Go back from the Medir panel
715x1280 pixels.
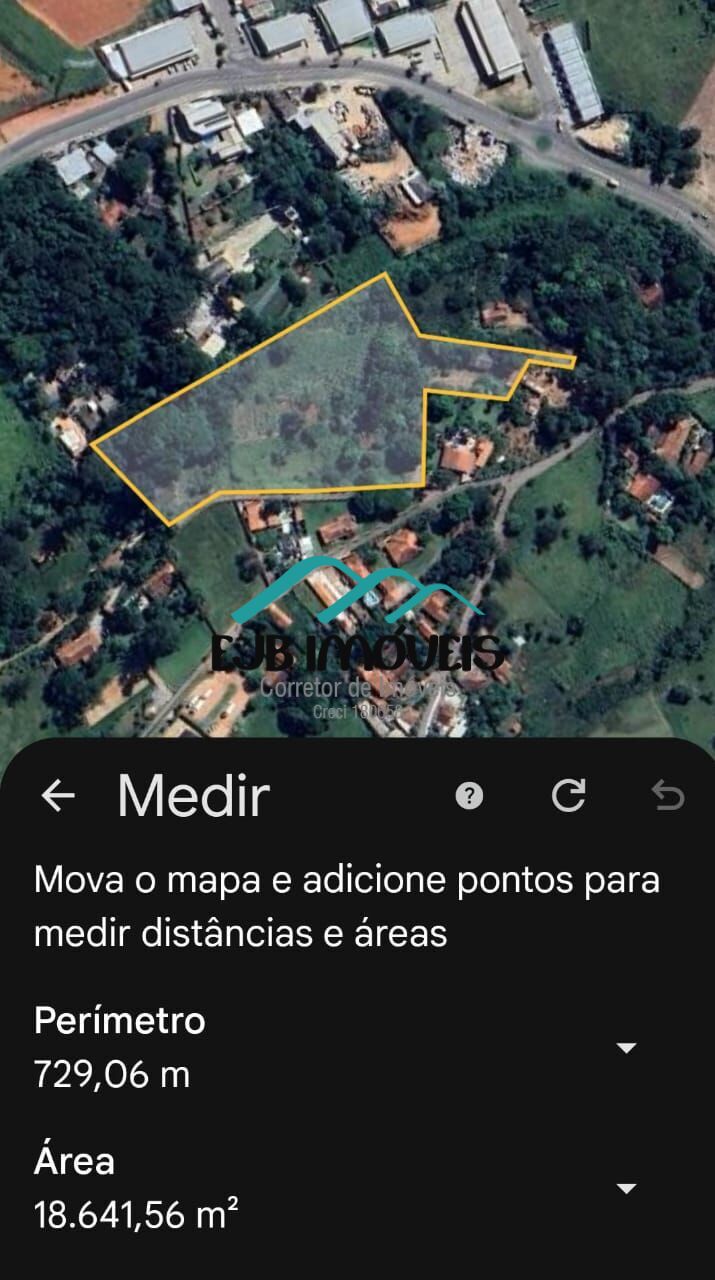click(x=58, y=796)
